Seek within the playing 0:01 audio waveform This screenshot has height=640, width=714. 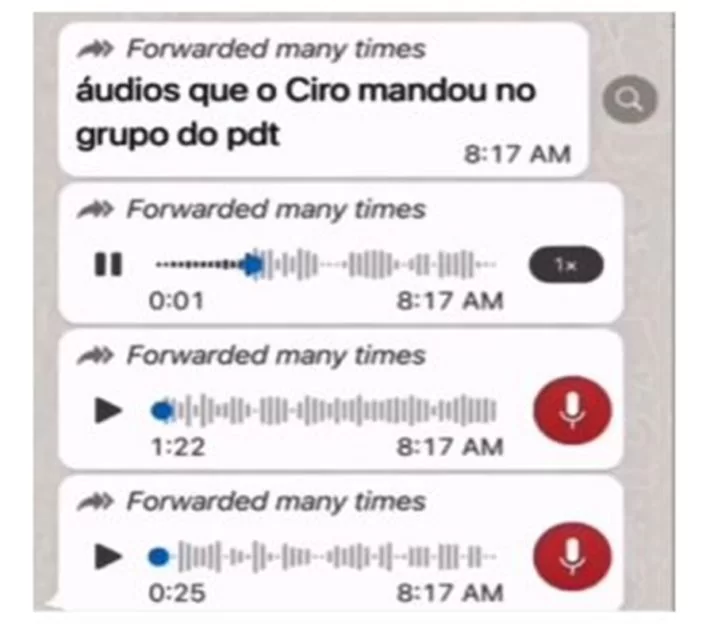coord(330,265)
